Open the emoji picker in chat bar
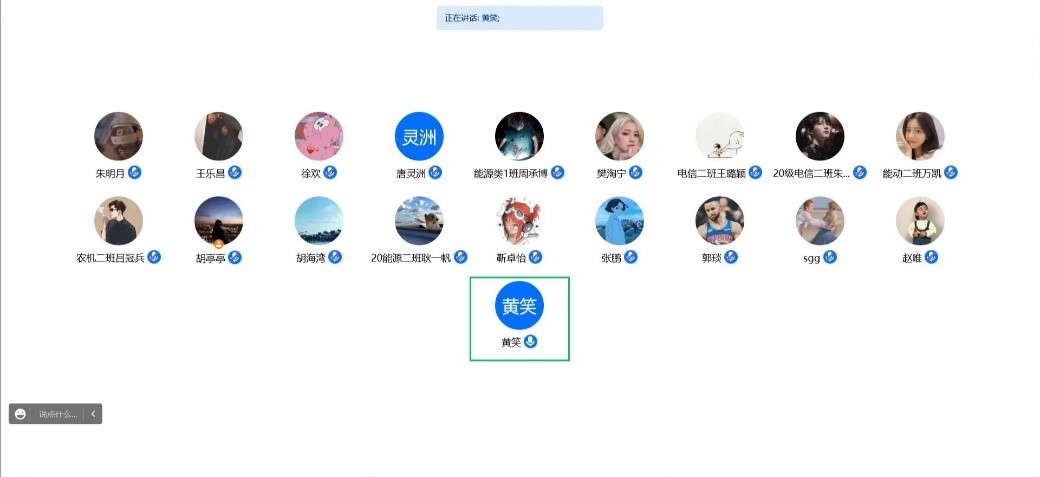Image resolution: width=1040 pixels, height=477 pixels. [20, 414]
